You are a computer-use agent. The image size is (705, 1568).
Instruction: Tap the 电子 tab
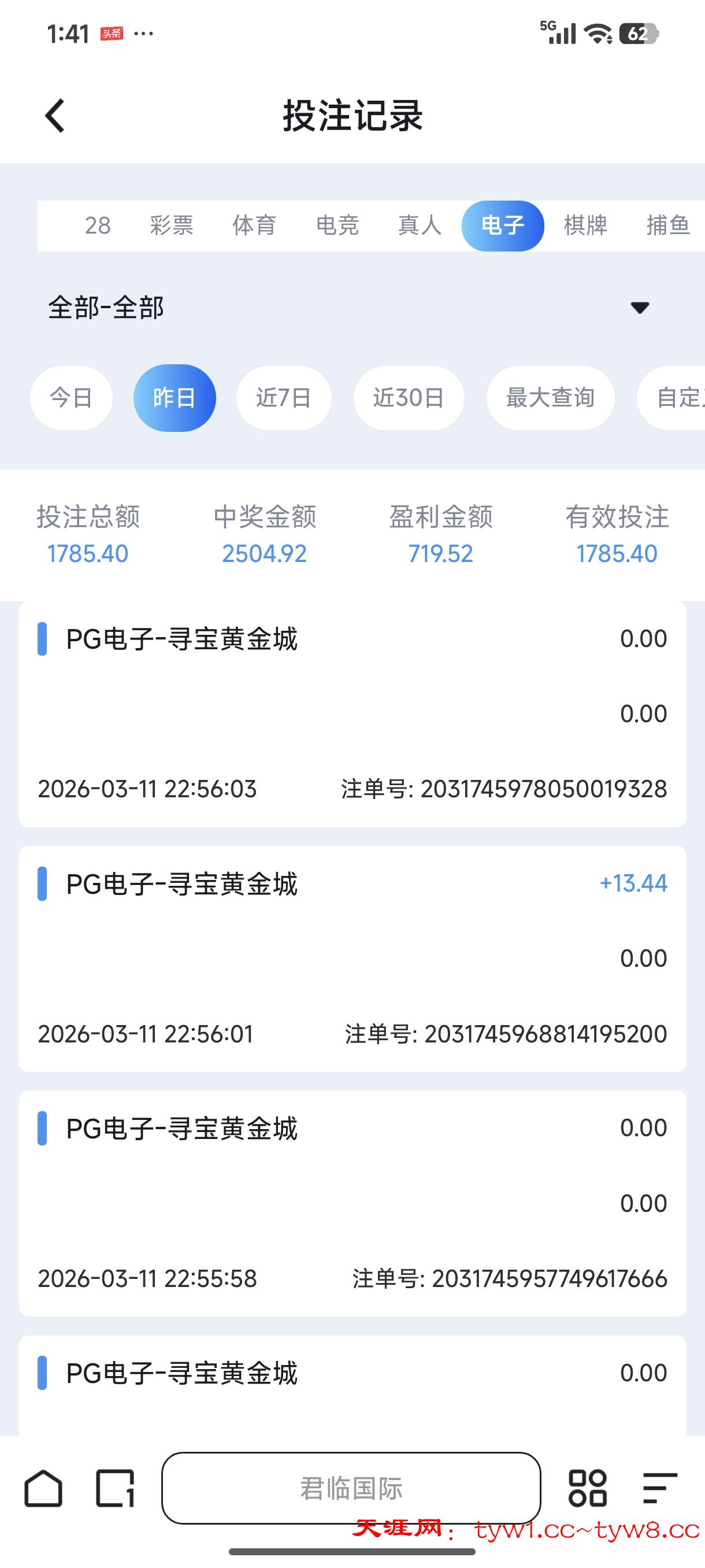coord(502,226)
